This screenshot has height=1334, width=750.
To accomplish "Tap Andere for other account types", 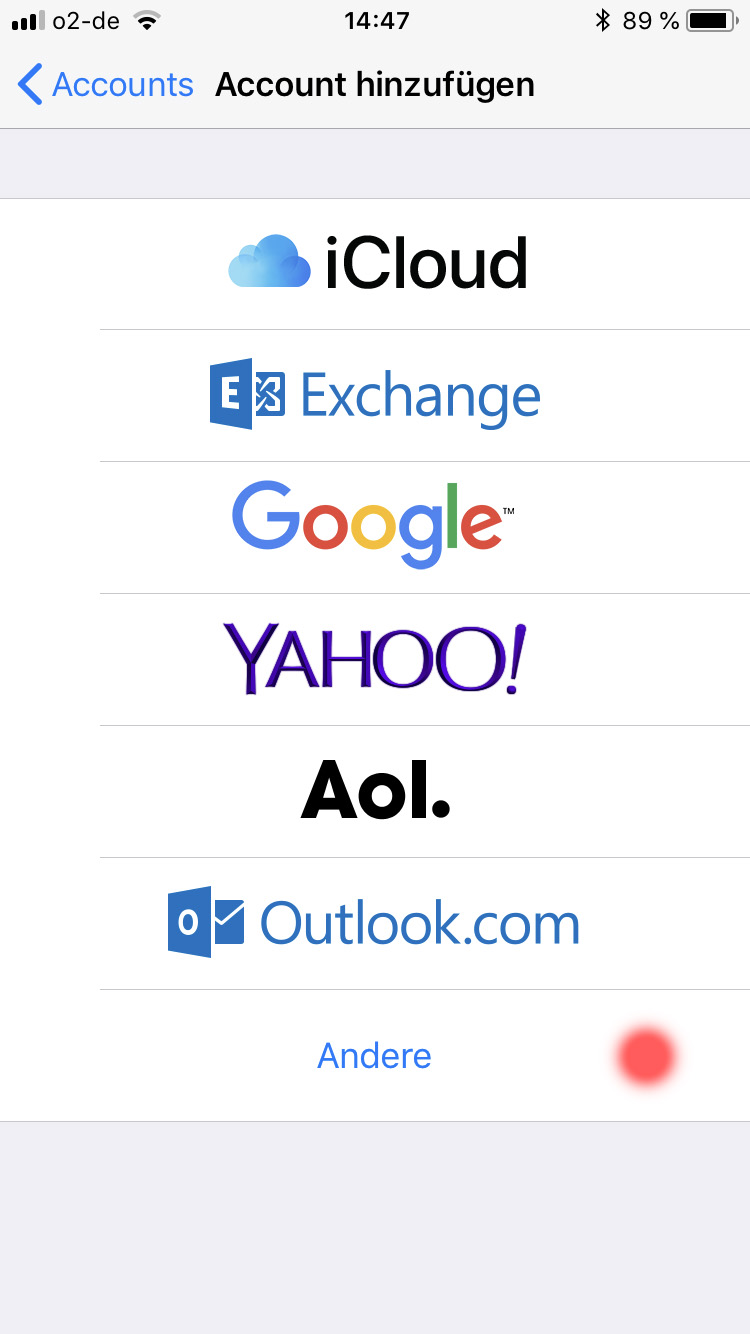I will coord(374,1056).
